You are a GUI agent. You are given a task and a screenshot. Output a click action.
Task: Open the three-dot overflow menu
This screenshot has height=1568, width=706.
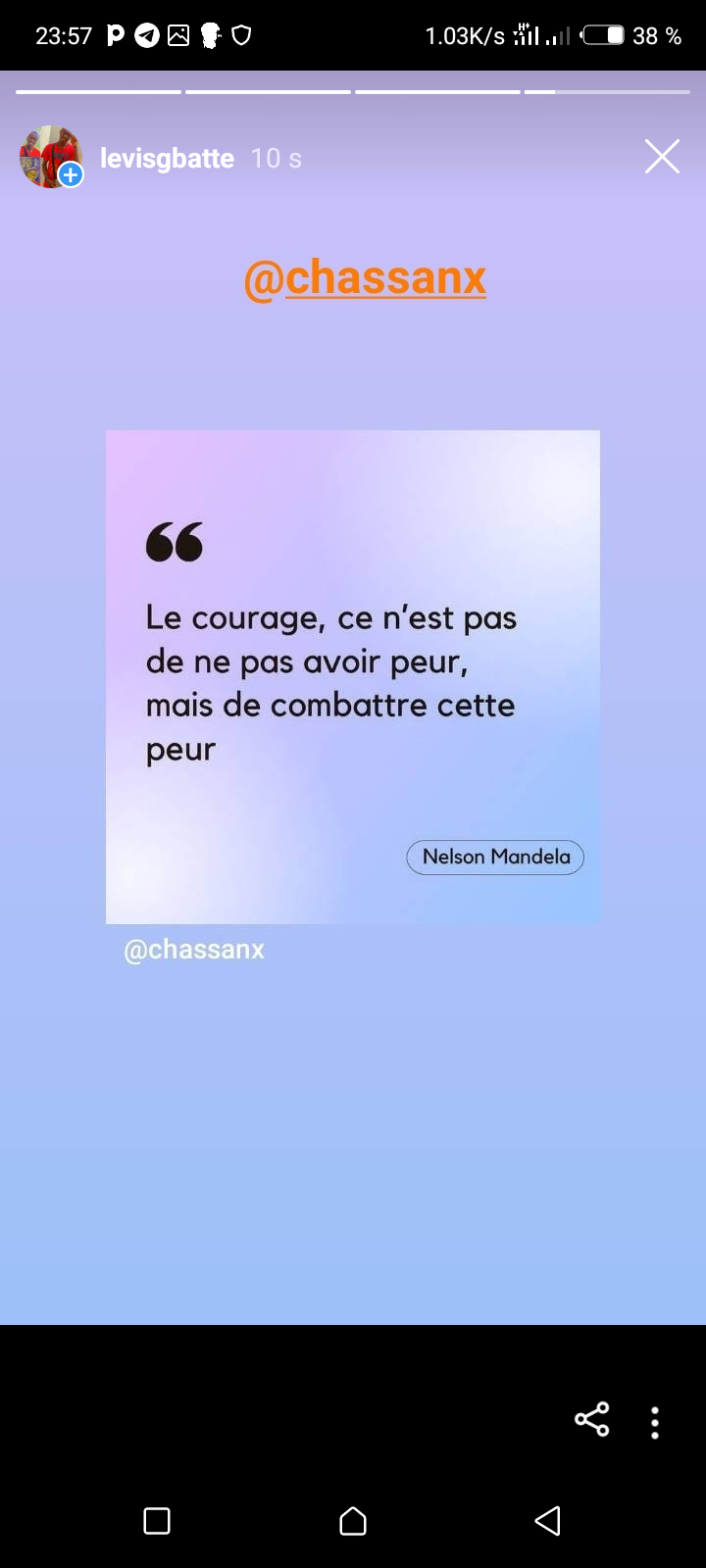point(655,1422)
